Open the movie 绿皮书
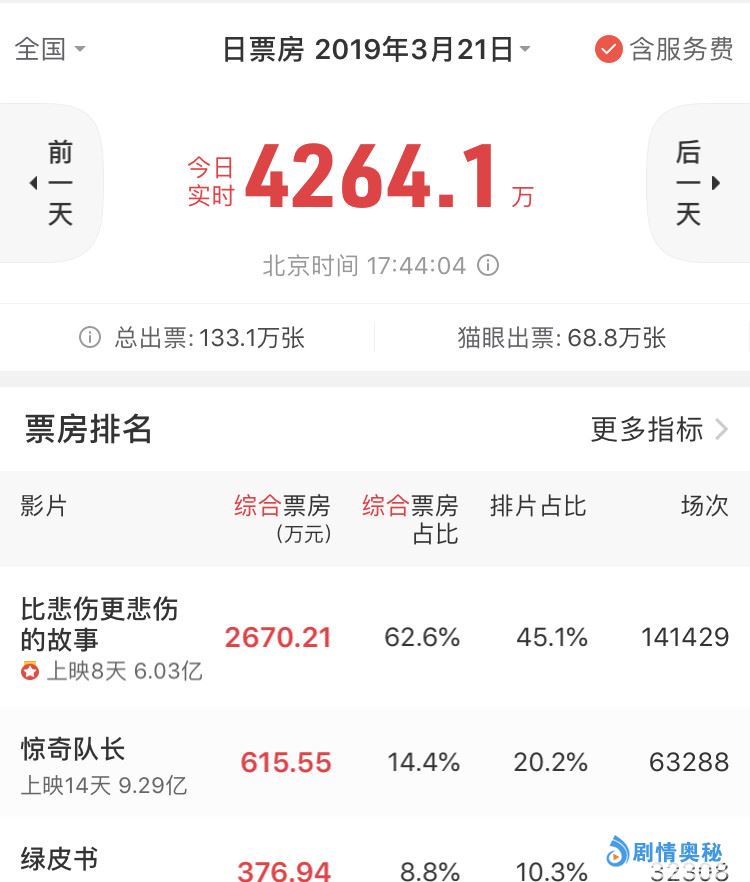This screenshot has width=750, height=882. coord(59,859)
